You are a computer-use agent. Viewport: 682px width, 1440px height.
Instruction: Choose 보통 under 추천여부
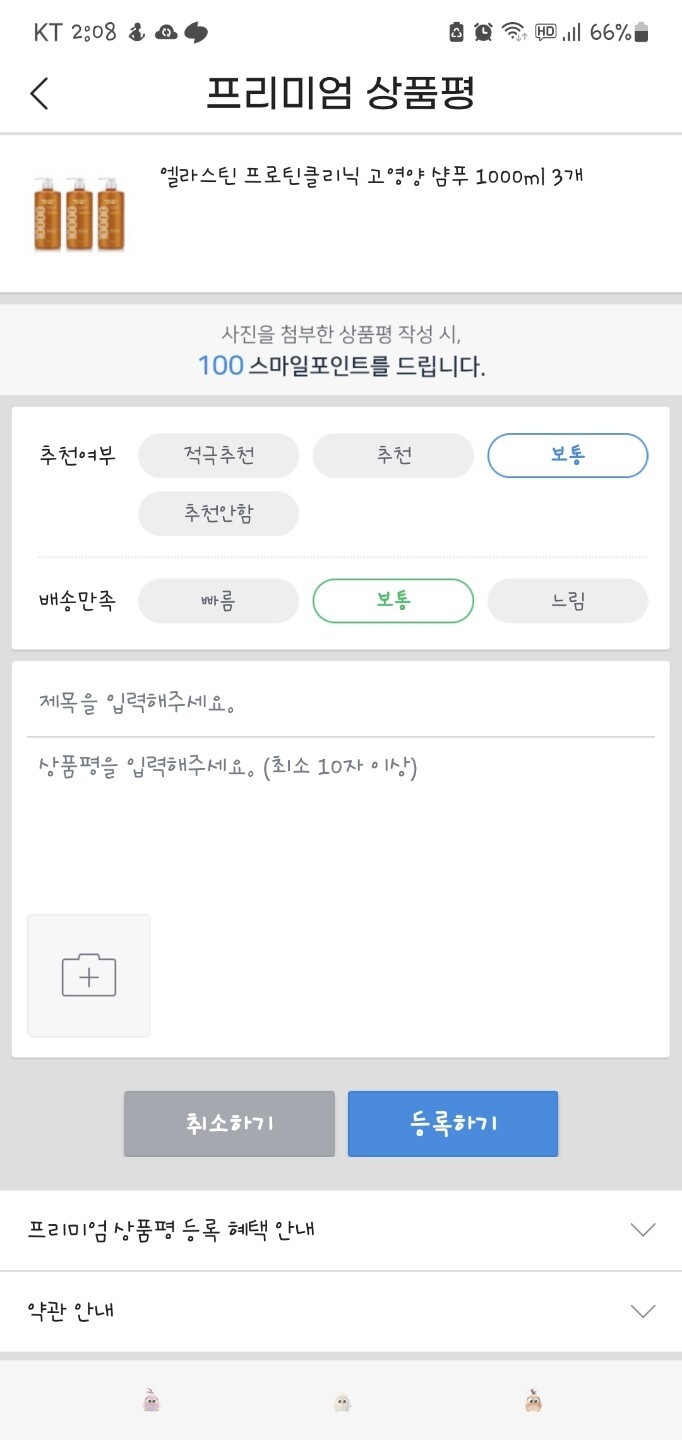pos(568,455)
